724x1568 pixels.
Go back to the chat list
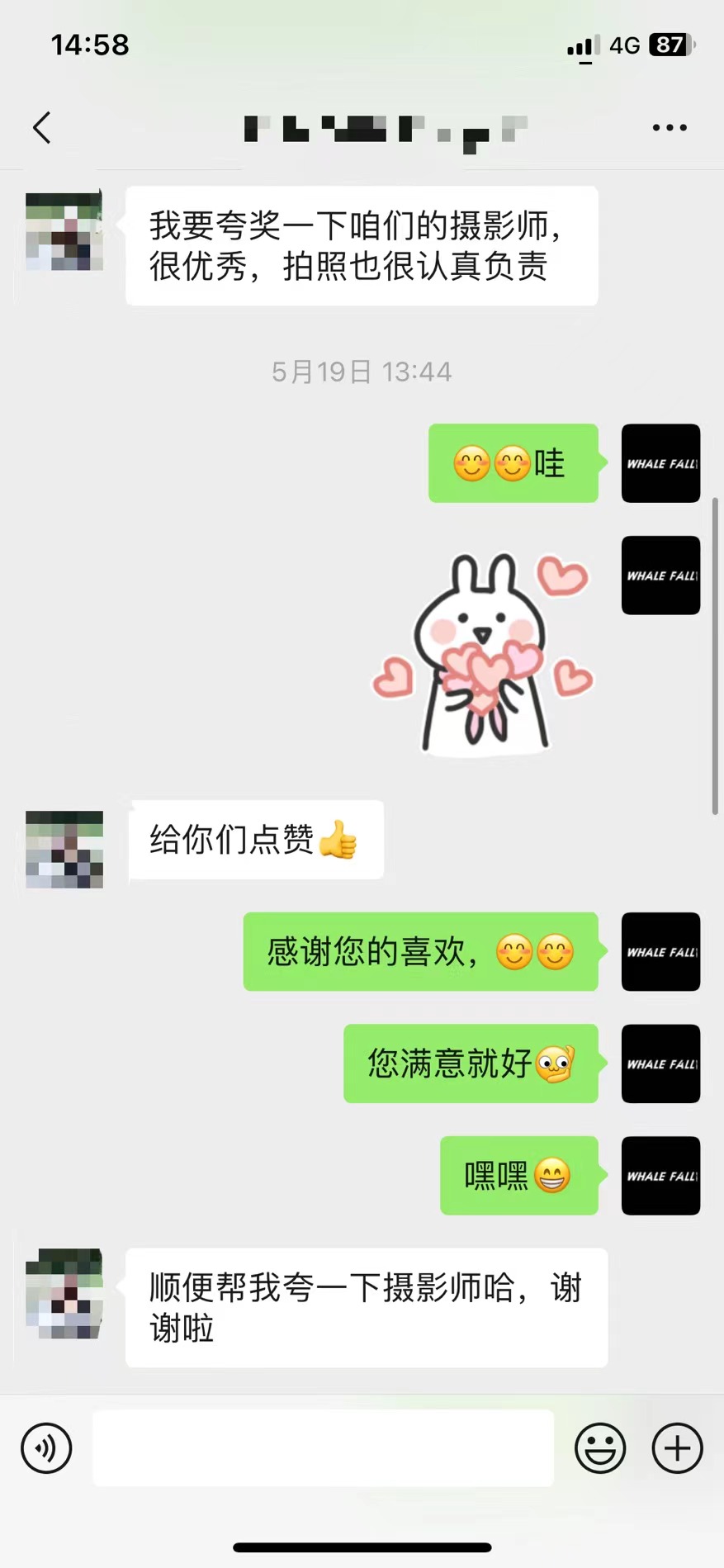(42, 128)
